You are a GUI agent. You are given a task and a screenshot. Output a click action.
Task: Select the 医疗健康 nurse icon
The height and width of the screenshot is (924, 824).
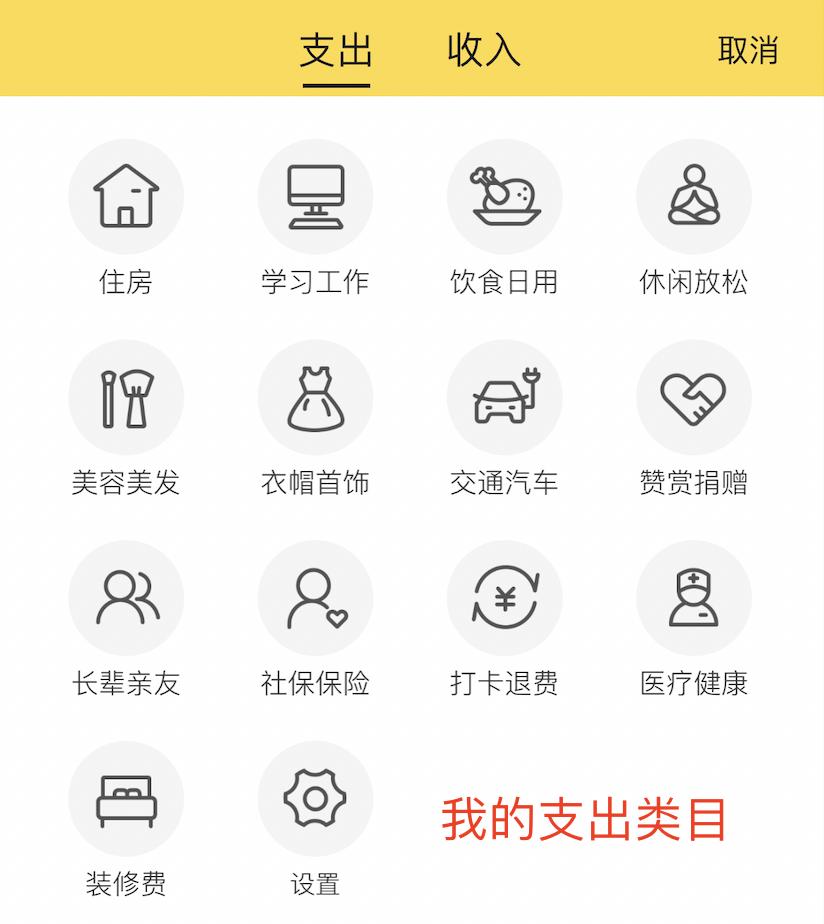pyautogui.click(x=693, y=597)
